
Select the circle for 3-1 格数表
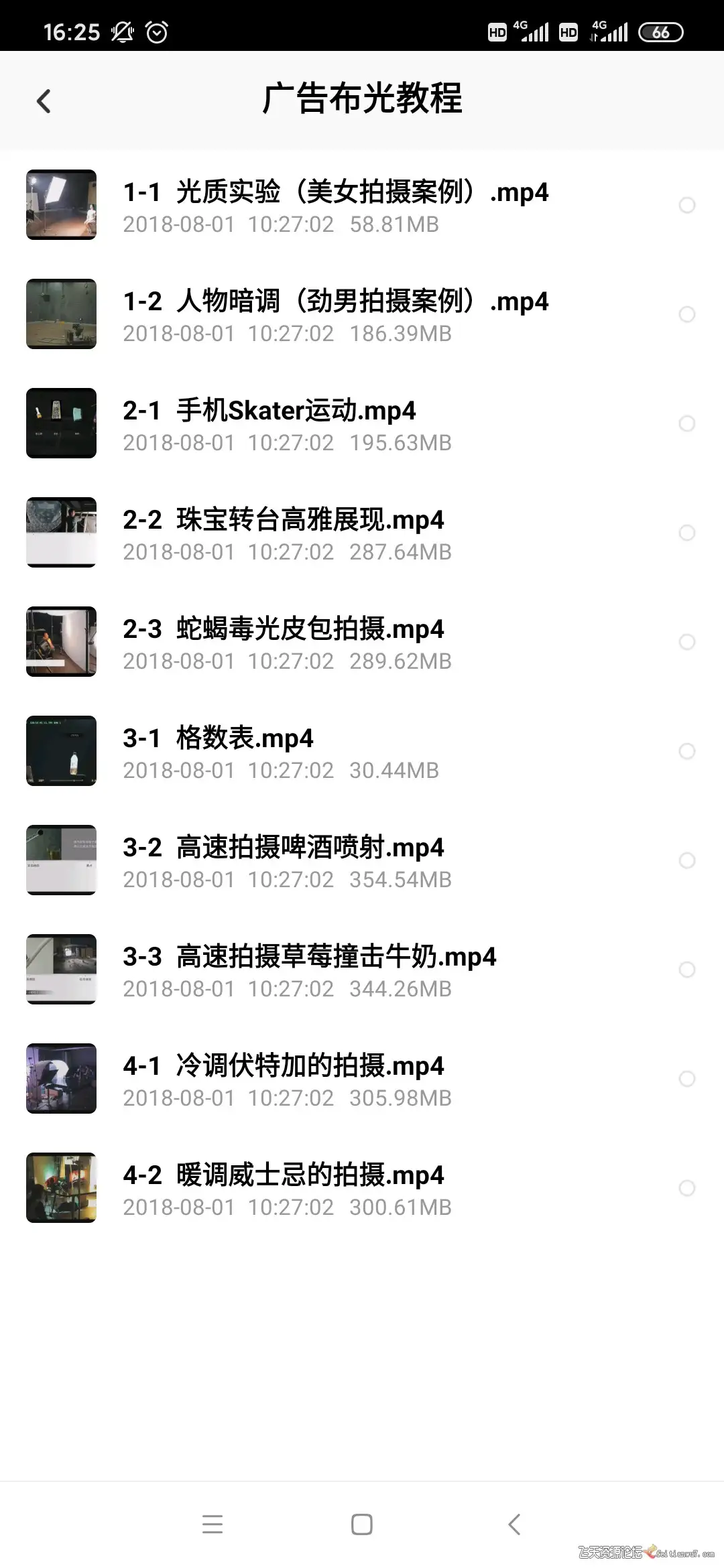[x=687, y=751]
